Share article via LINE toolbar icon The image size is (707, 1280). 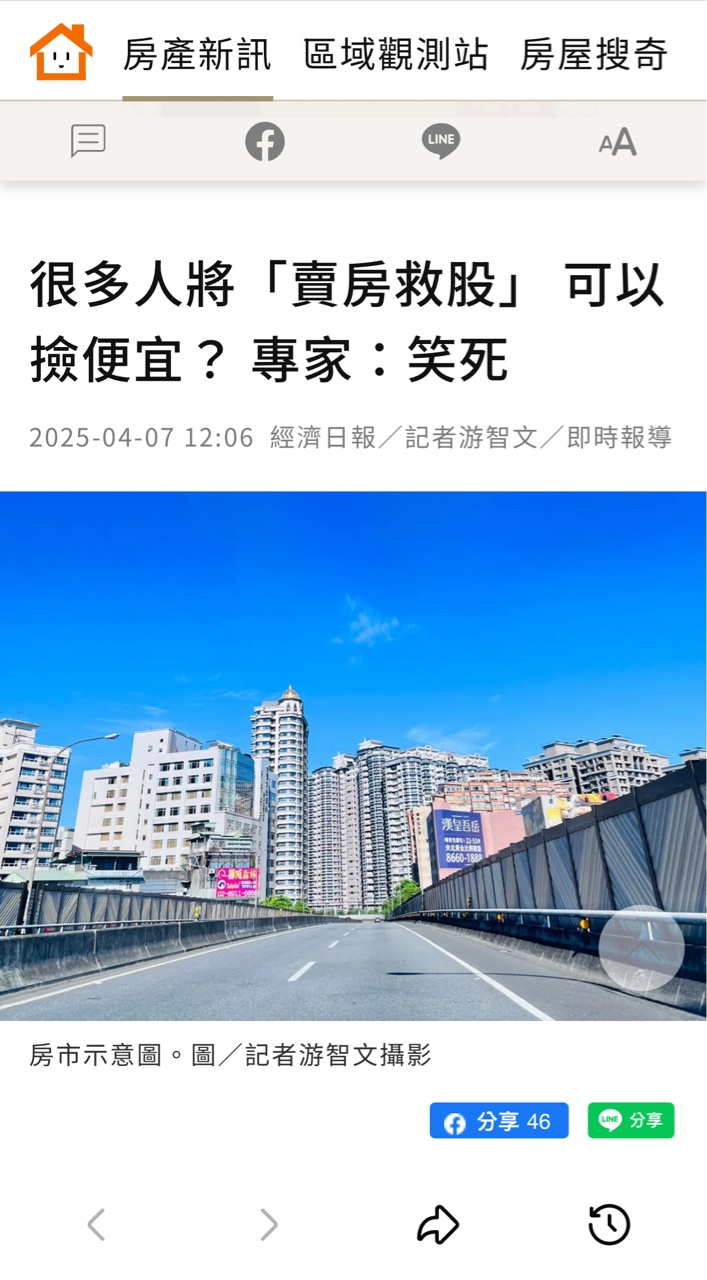coord(441,141)
